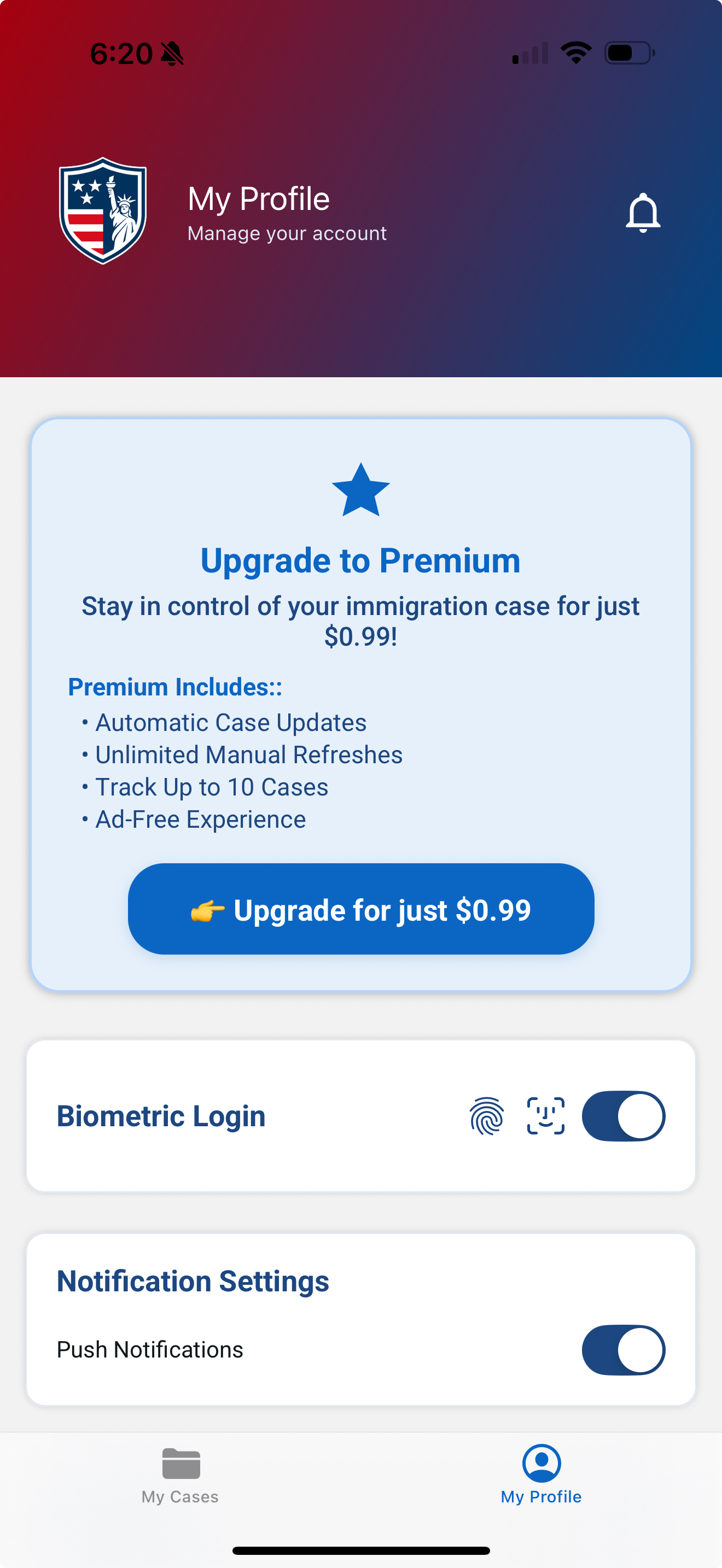Screen dimensions: 722x1568
Task: Open the notifications bell
Action: tap(643, 213)
